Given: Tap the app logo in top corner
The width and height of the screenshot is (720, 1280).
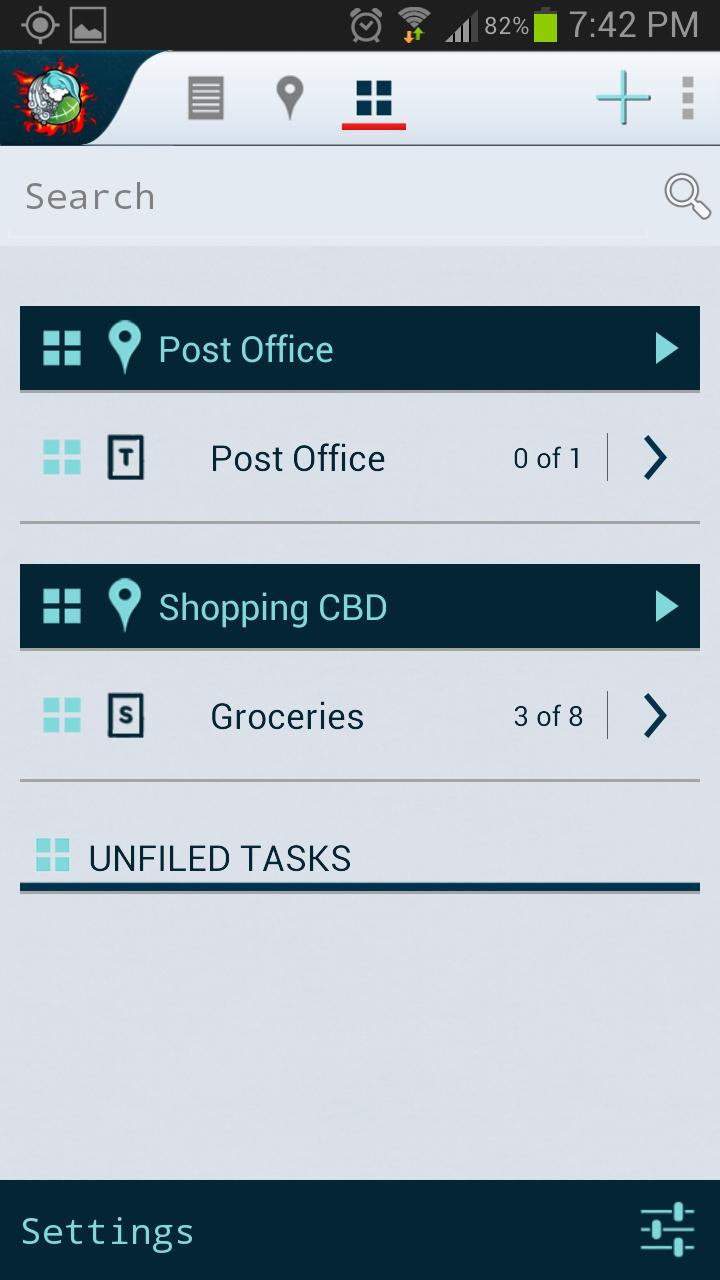Looking at the screenshot, I should [x=54, y=98].
